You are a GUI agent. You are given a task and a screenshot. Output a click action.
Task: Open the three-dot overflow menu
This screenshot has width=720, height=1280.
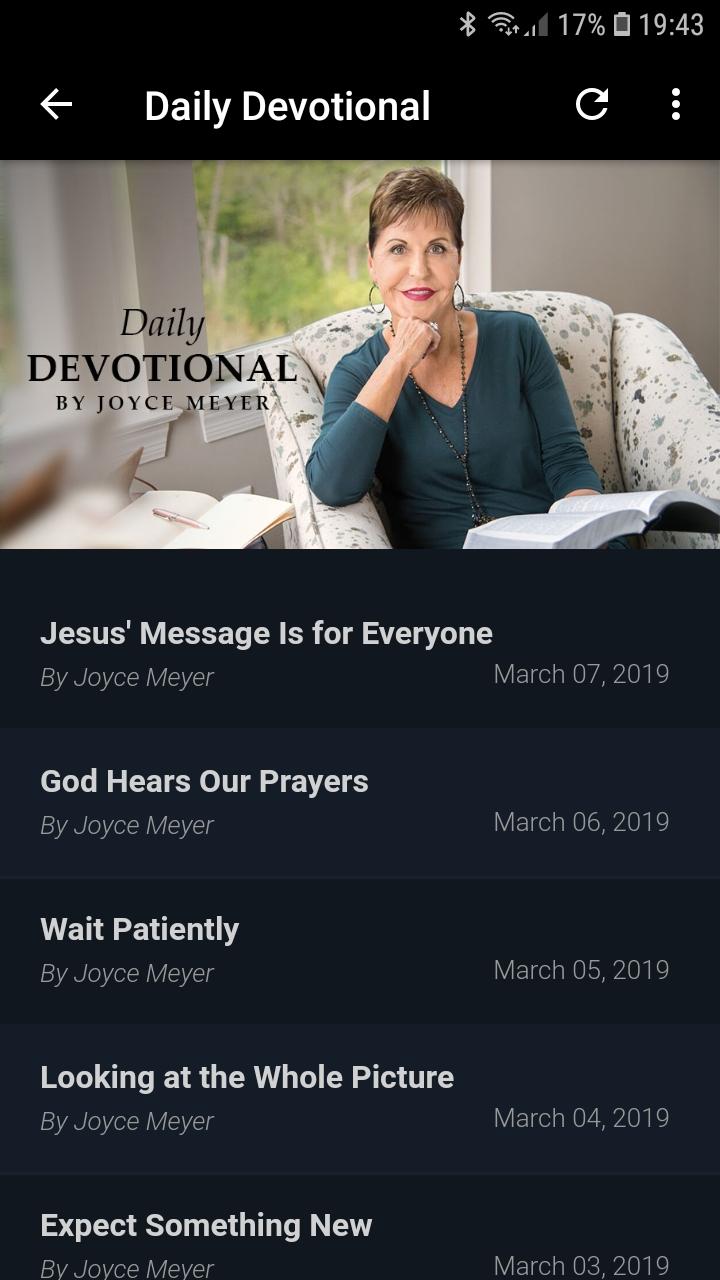pyautogui.click(x=676, y=105)
